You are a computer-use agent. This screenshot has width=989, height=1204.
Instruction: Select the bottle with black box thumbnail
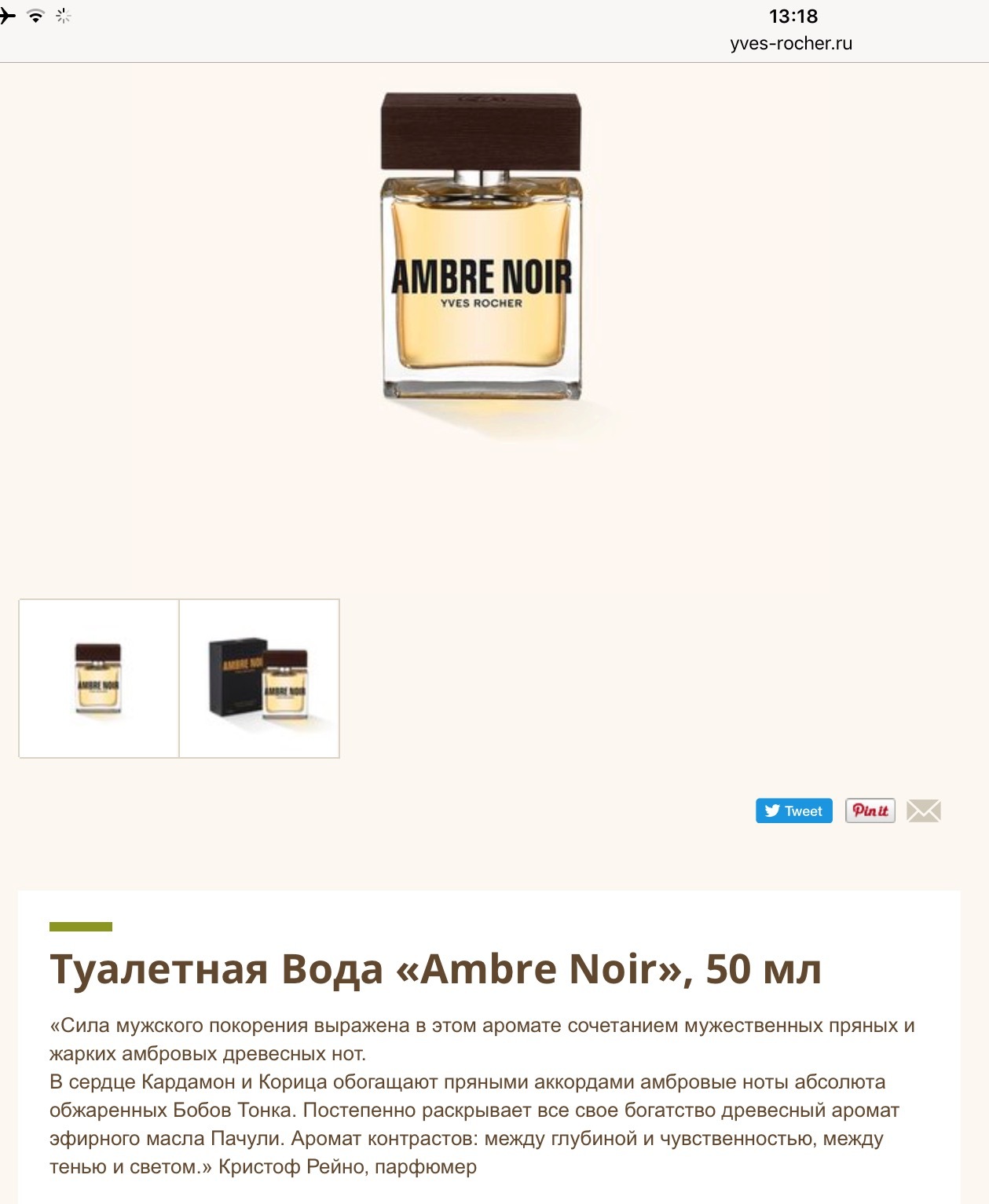[x=259, y=679]
